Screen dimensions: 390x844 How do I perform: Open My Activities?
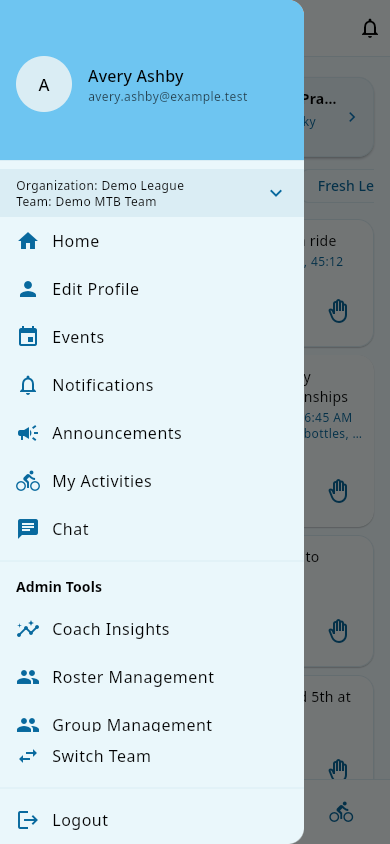pos(152,481)
